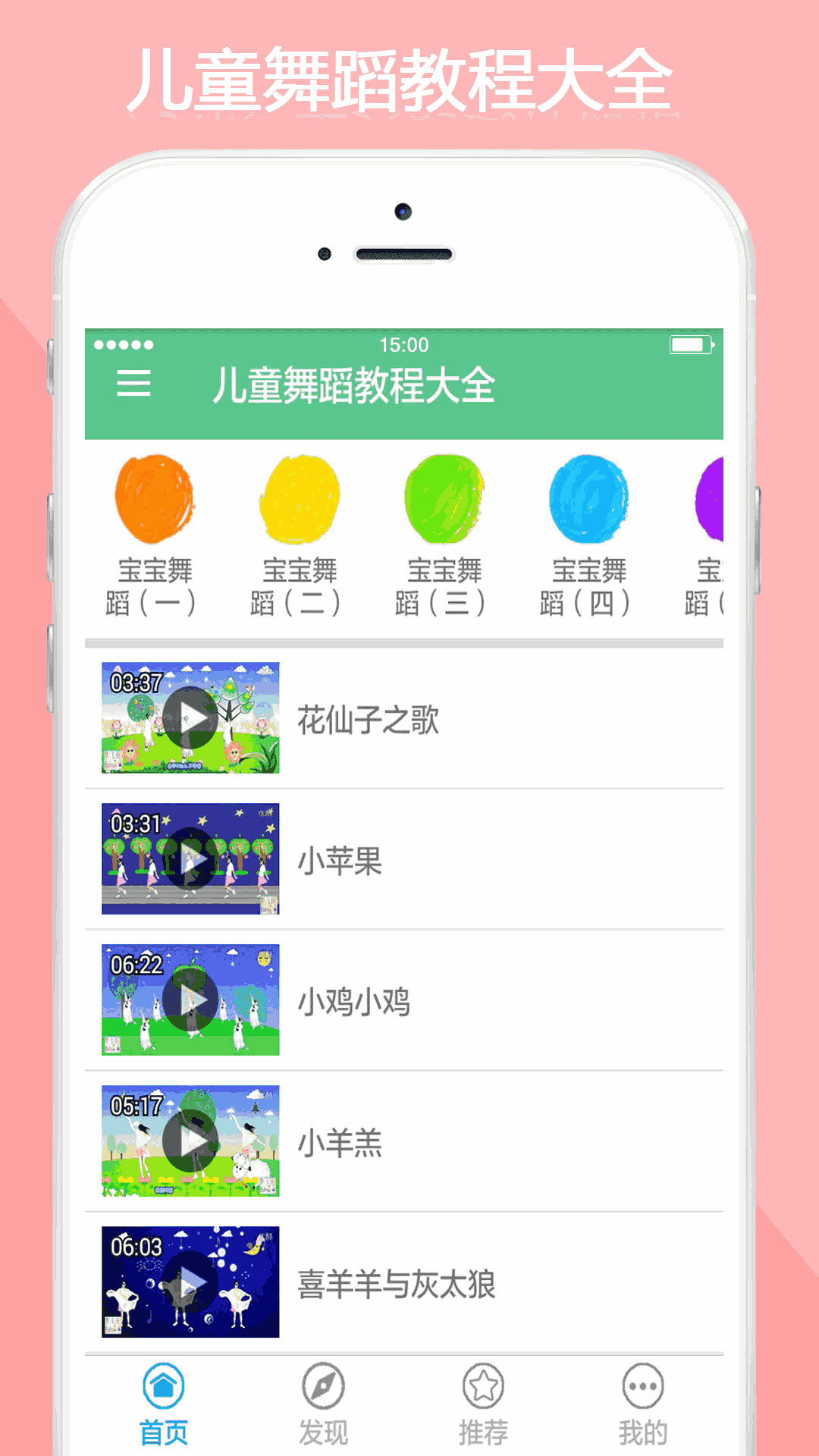Open the hamburger navigation menu
Viewport: 819px width, 1456px height.
click(135, 383)
